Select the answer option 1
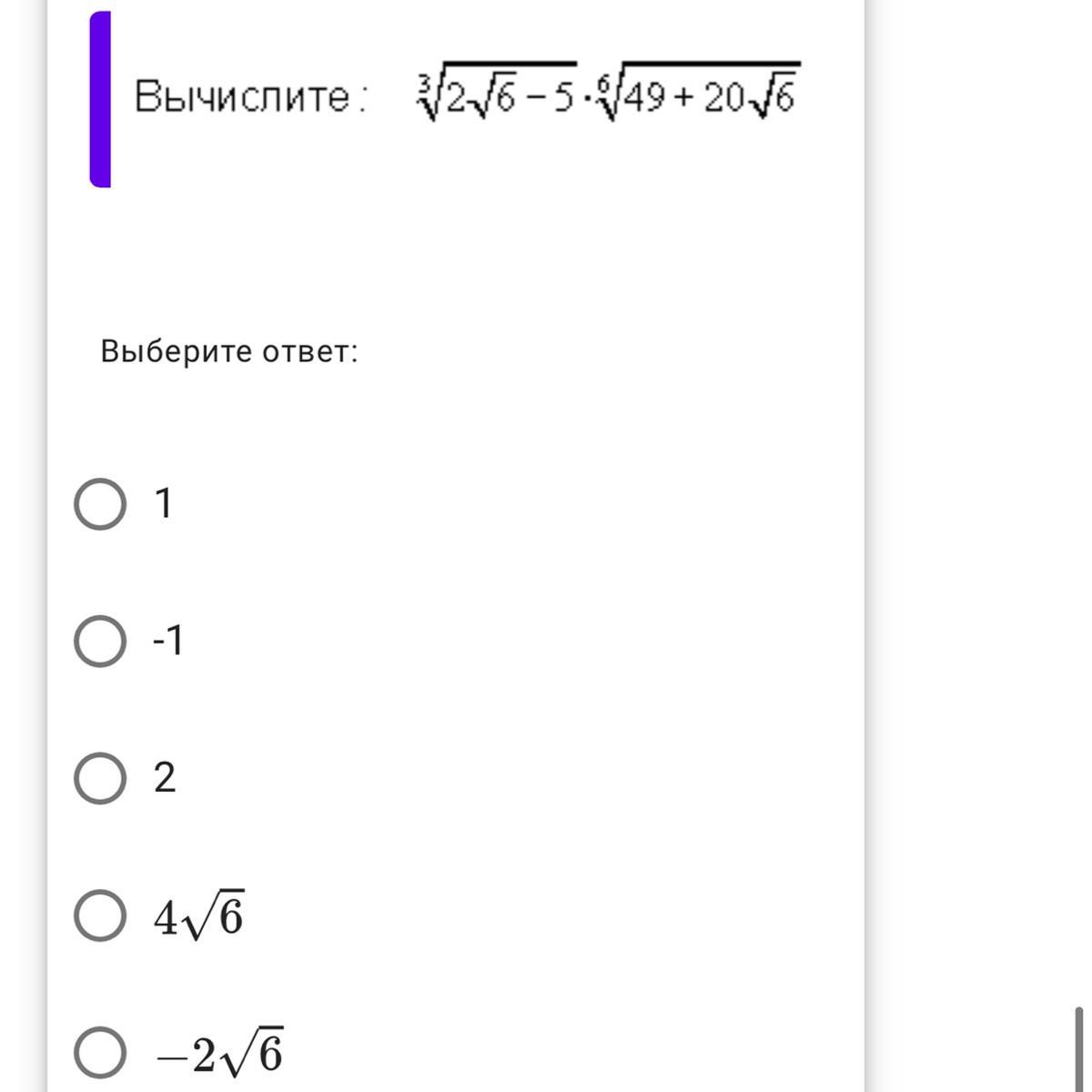The height and width of the screenshot is (1092, 1092). click(100, 504)
